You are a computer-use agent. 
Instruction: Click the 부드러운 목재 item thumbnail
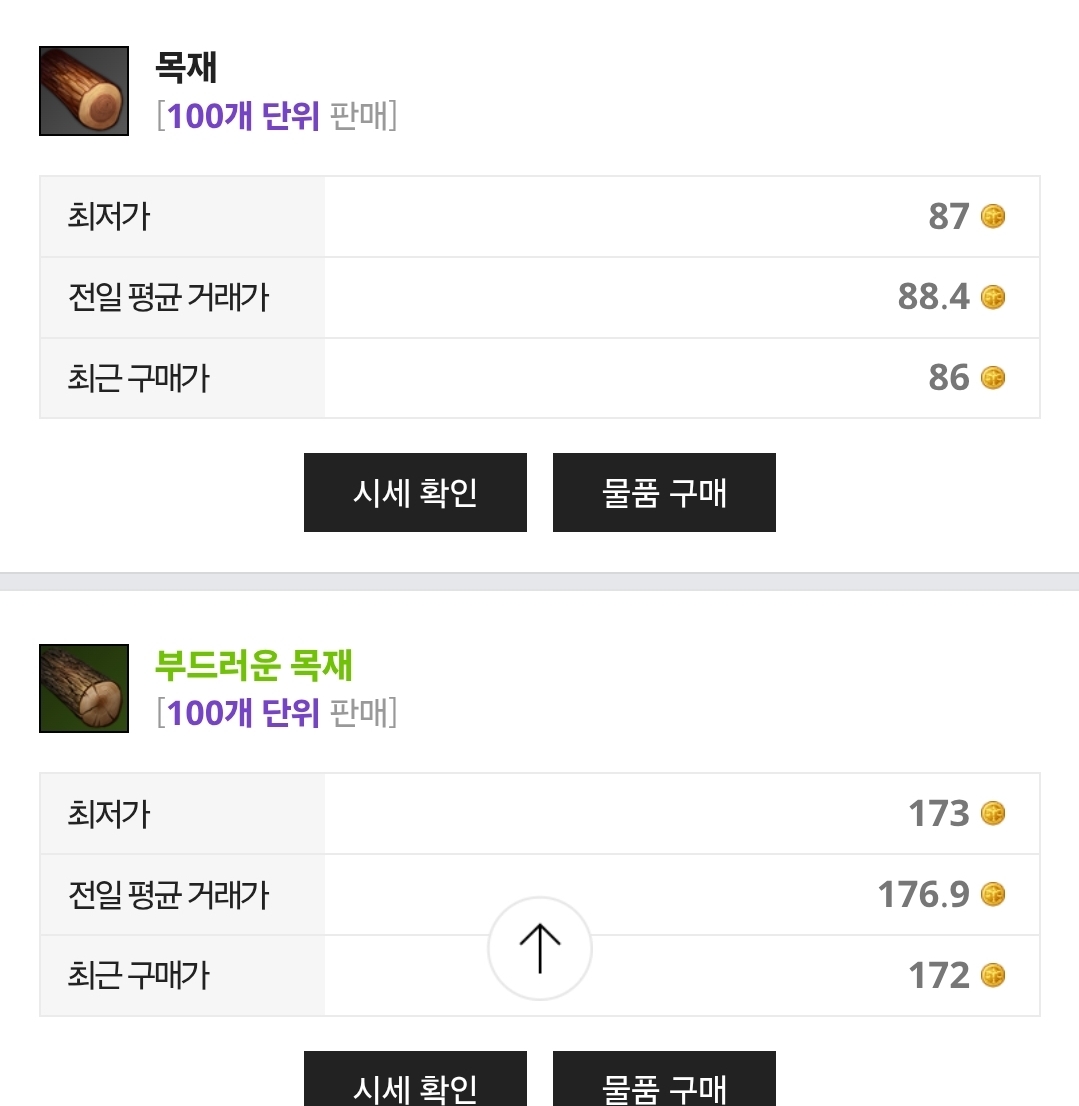(83, 688)
